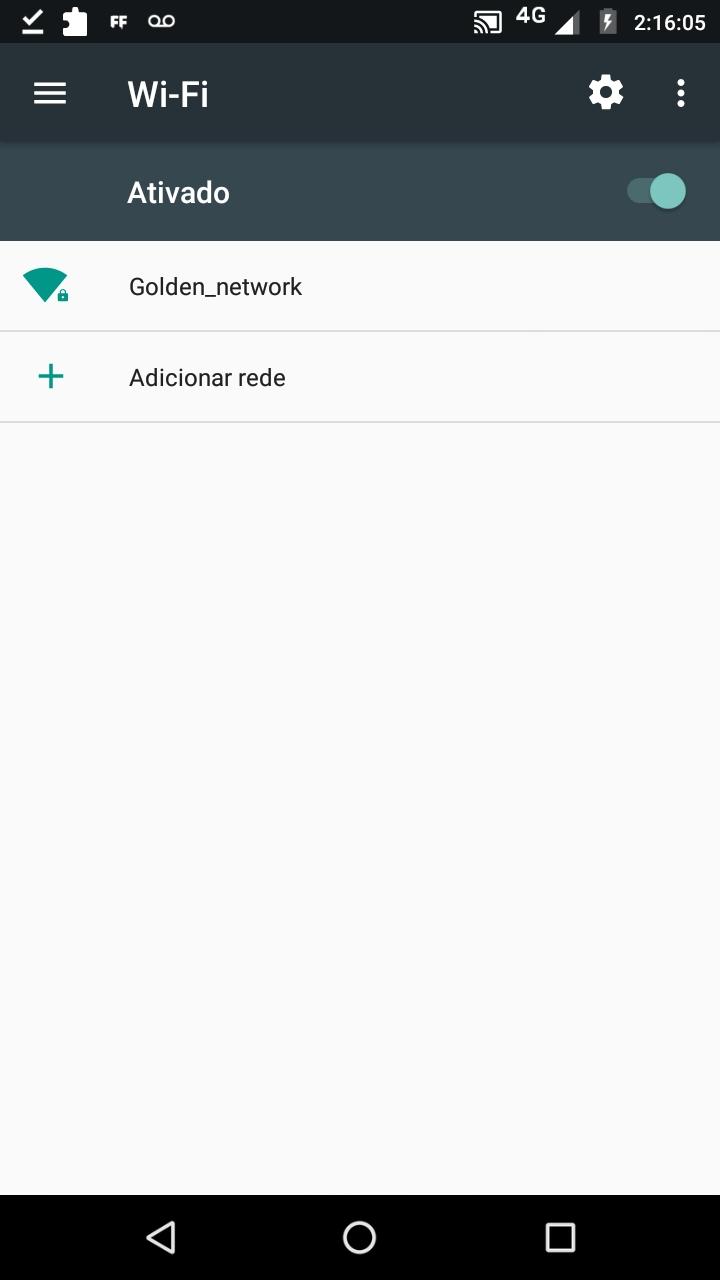The image size is (720, 1280).
Task: Turn off the Ativado Wi-Fi switch
Action: pyautogui.click(x=656, y=191)
